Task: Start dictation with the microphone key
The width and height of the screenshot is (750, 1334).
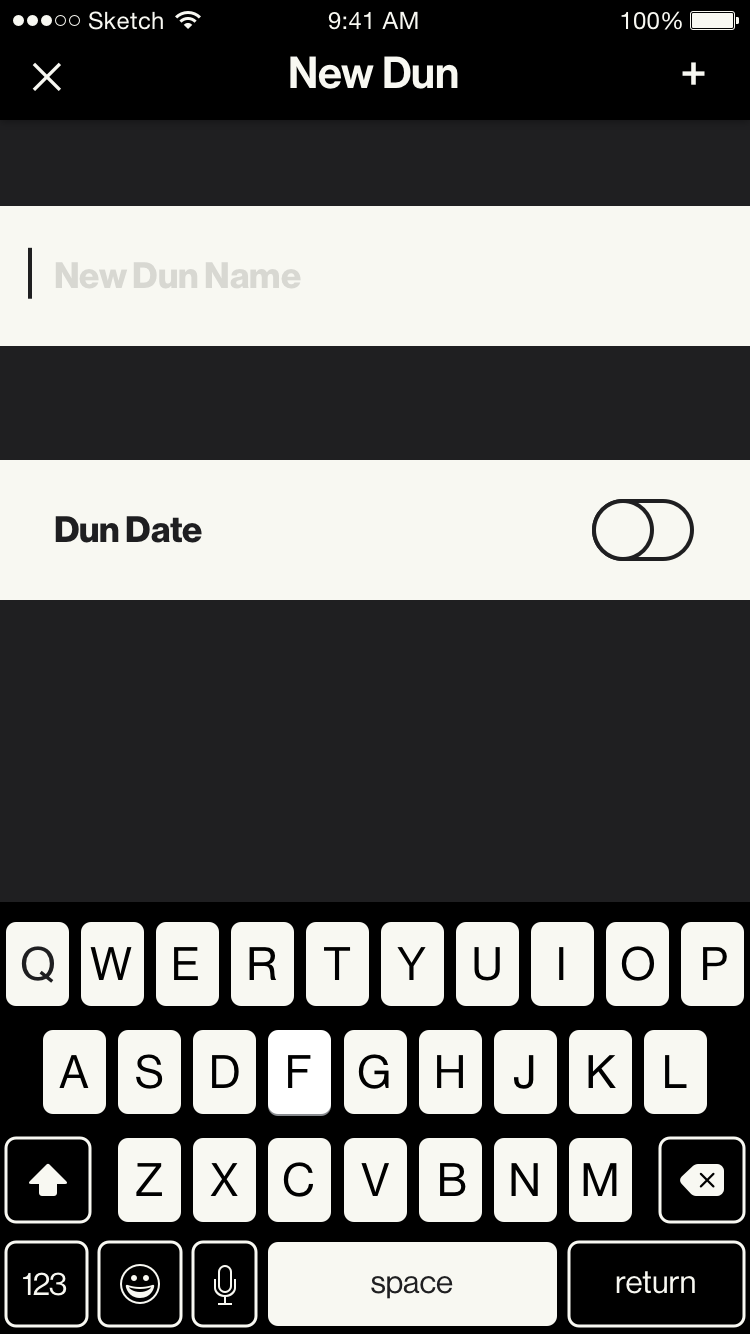Action: pos(225,1283)
